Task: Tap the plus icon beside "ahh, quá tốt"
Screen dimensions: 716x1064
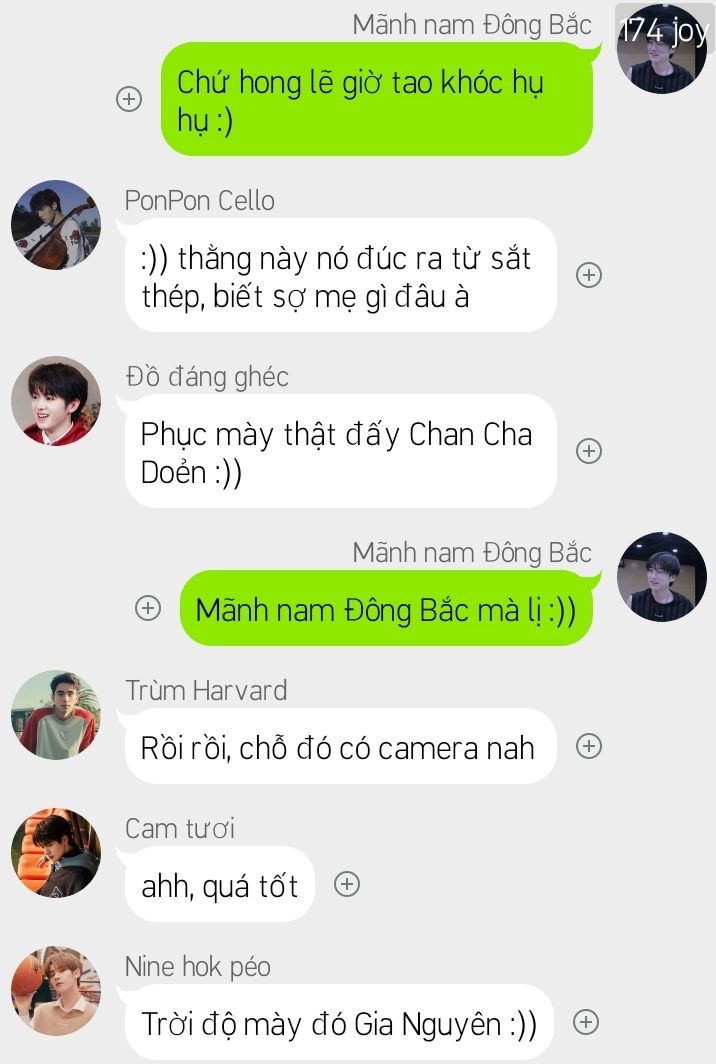Action: (x=346, y=884)
